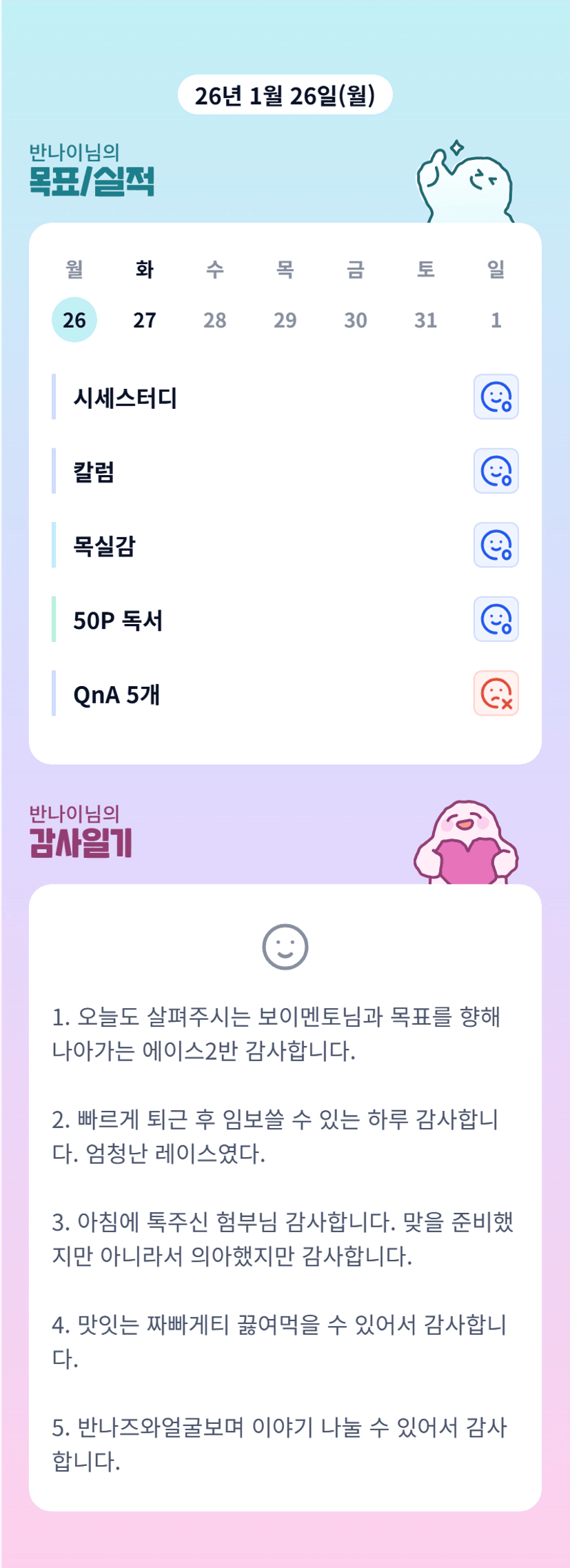Switch to Saturday the 31st
This screenshot has height=1568, width=570.
click(x=426, y=320)
